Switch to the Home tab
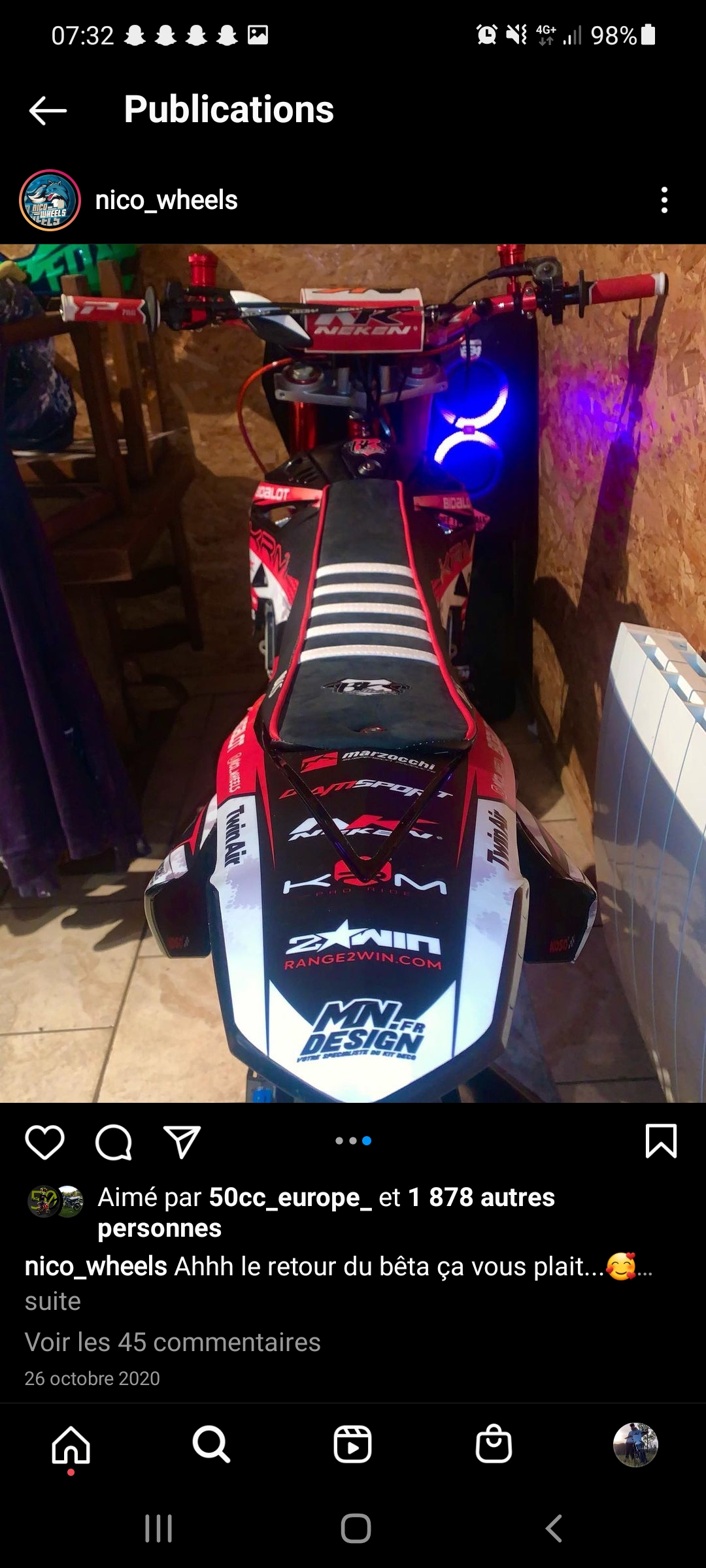 pyautogui.click(x=71, y=1445)
